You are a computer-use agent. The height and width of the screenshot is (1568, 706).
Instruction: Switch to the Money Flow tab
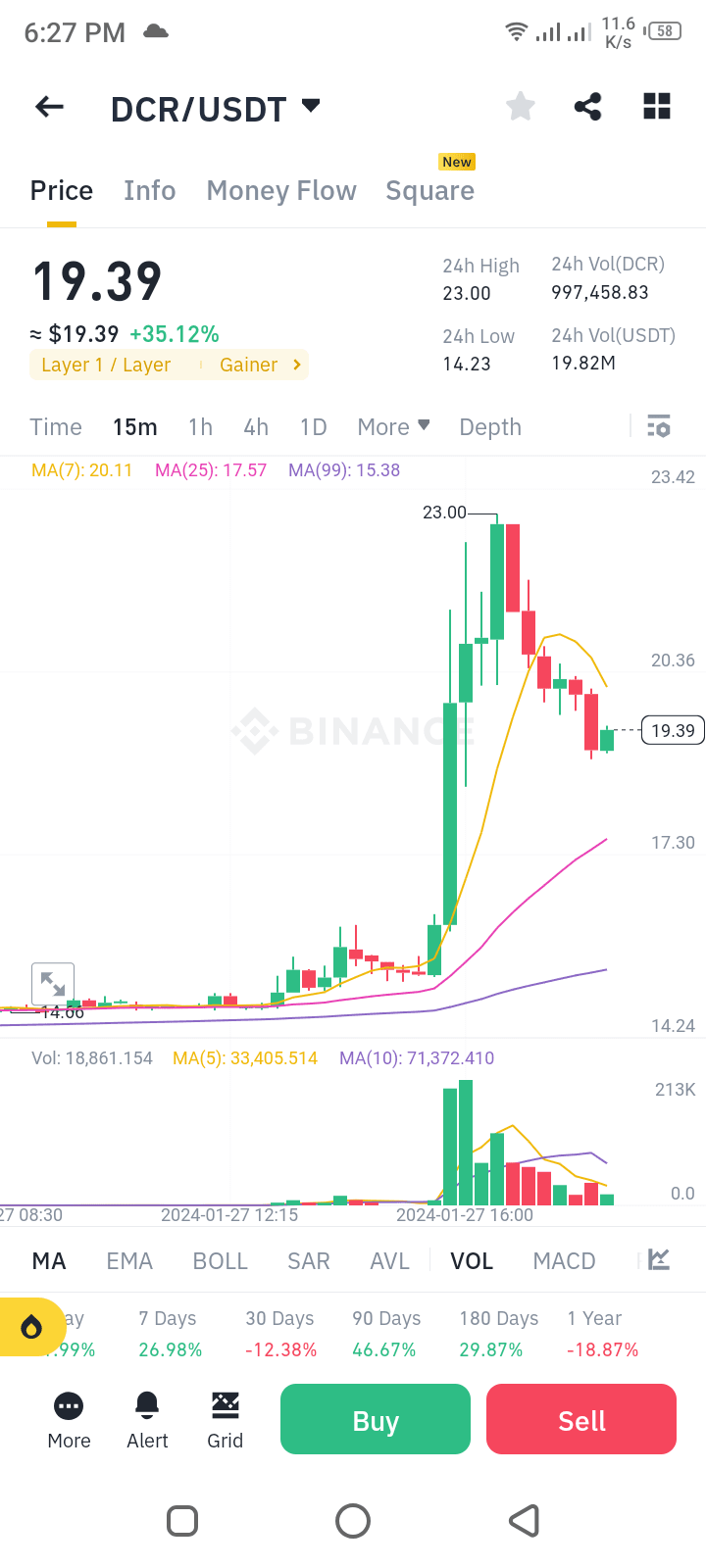(x=280, y=190)
